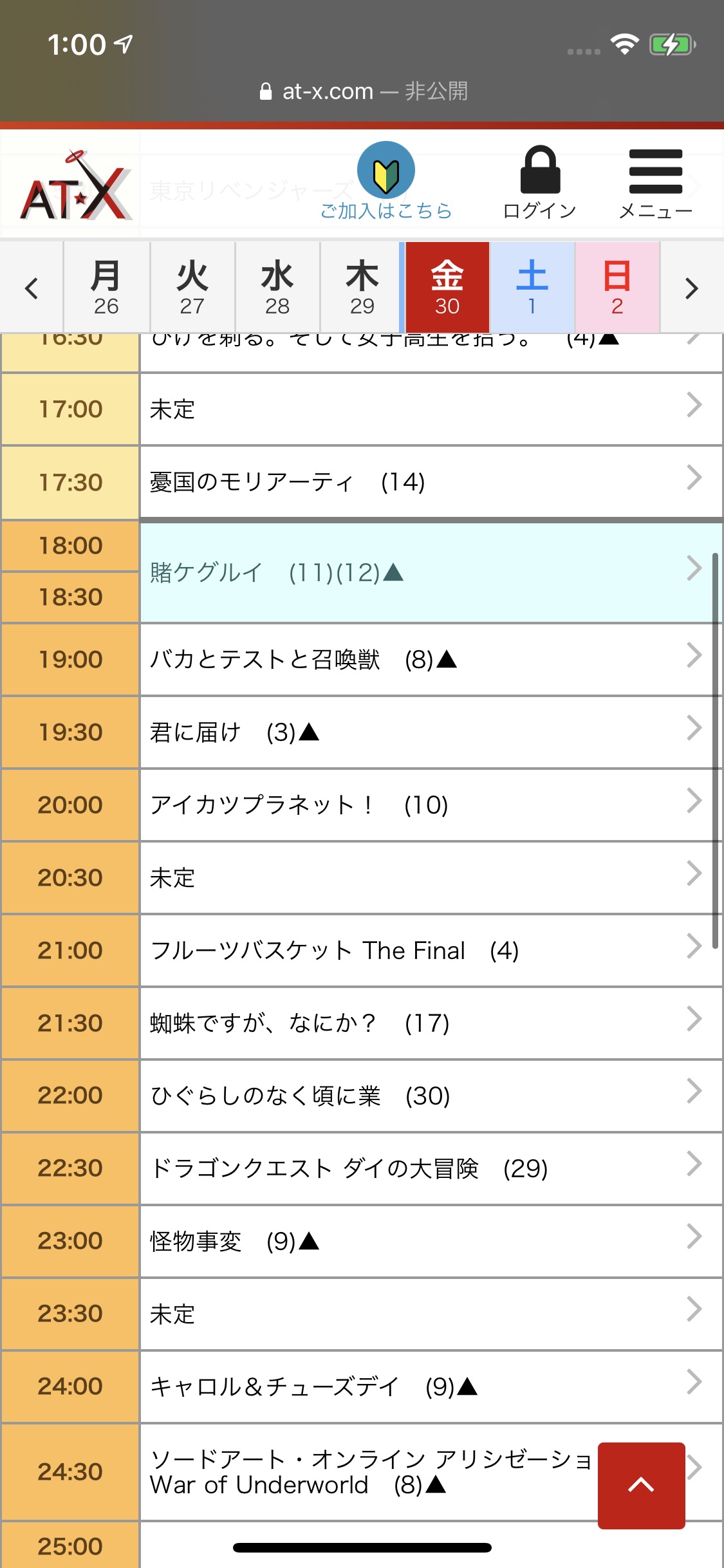
Task: Open バカとテストと召喚獣 (8) details
Action: coord(431,659)
